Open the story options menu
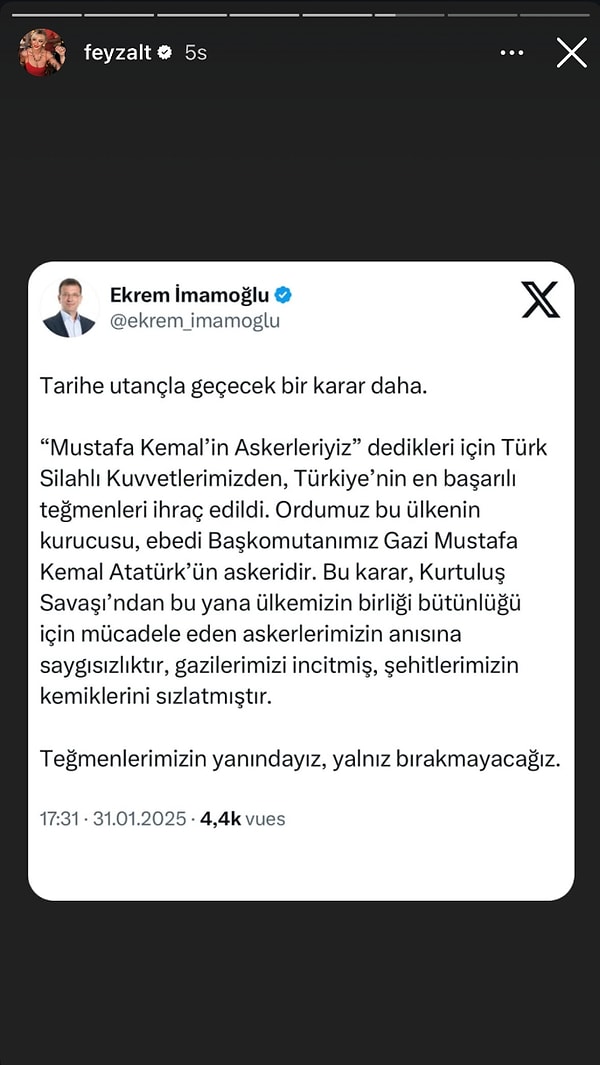This screenshot has width=600, height=1065. click(x=511, y=53)
